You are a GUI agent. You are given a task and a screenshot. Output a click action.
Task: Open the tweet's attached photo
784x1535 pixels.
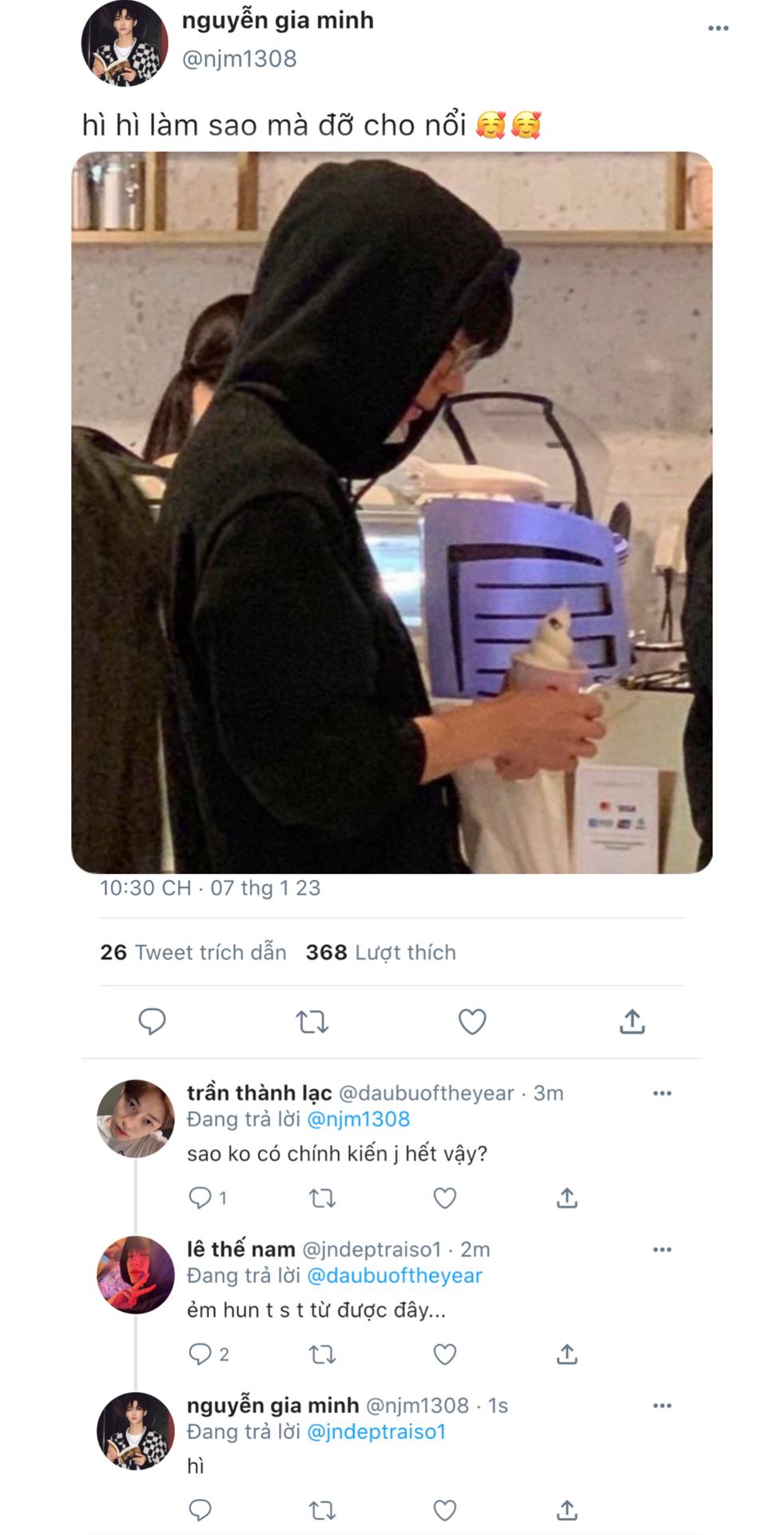coord(392,512)
